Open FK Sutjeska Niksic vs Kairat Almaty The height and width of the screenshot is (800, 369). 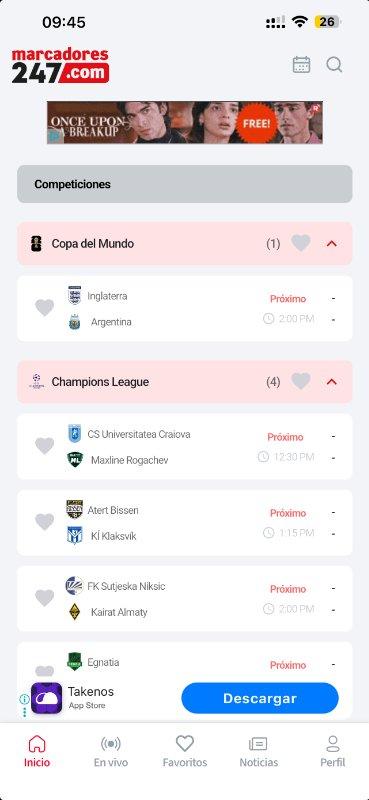click(x=185, y=598)
